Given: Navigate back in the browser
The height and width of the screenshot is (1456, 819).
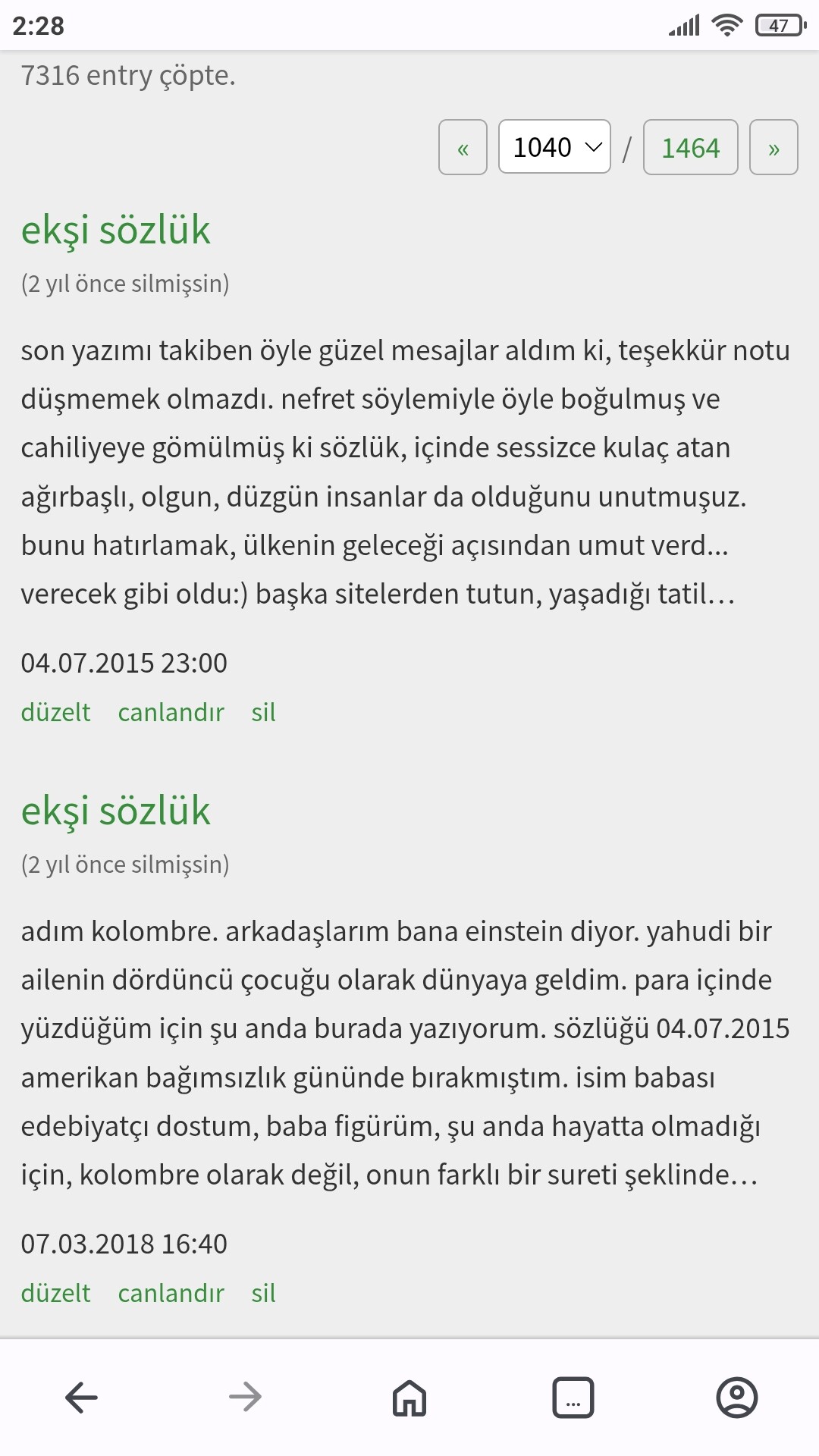Looking at the screenshot, I should click(x=82, y=1397).
